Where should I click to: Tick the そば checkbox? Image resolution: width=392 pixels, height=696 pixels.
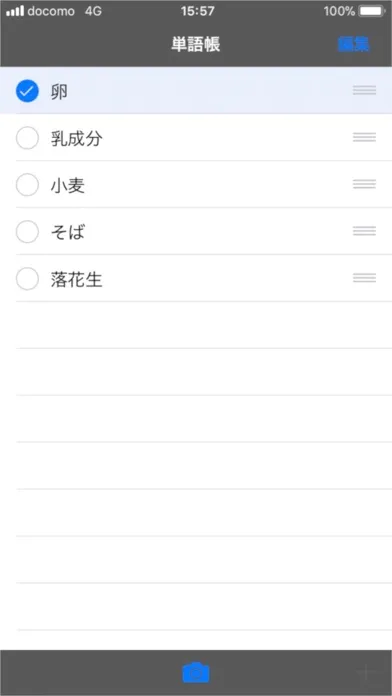tap(27, 232)
